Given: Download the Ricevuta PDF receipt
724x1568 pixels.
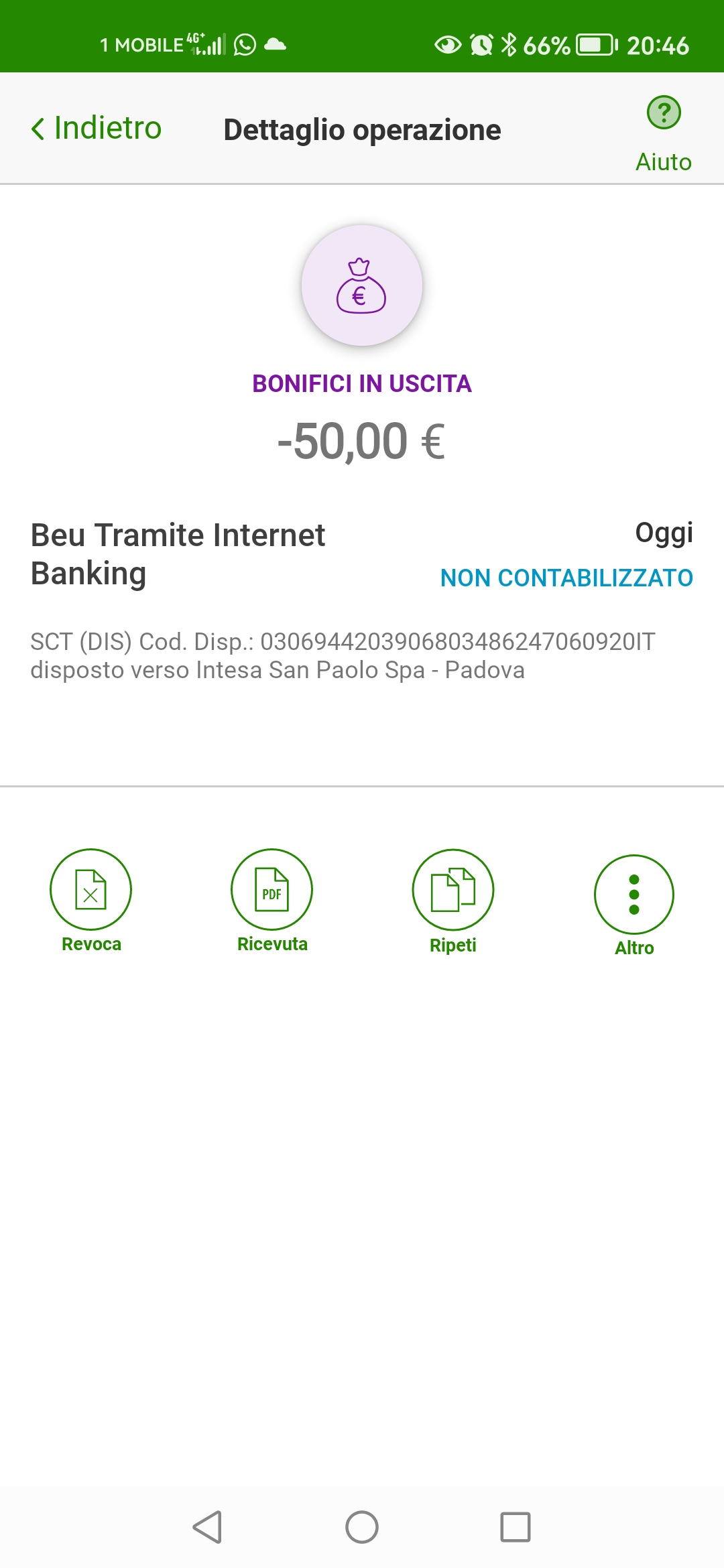Looking at the screenshot, I should point(271,889).
